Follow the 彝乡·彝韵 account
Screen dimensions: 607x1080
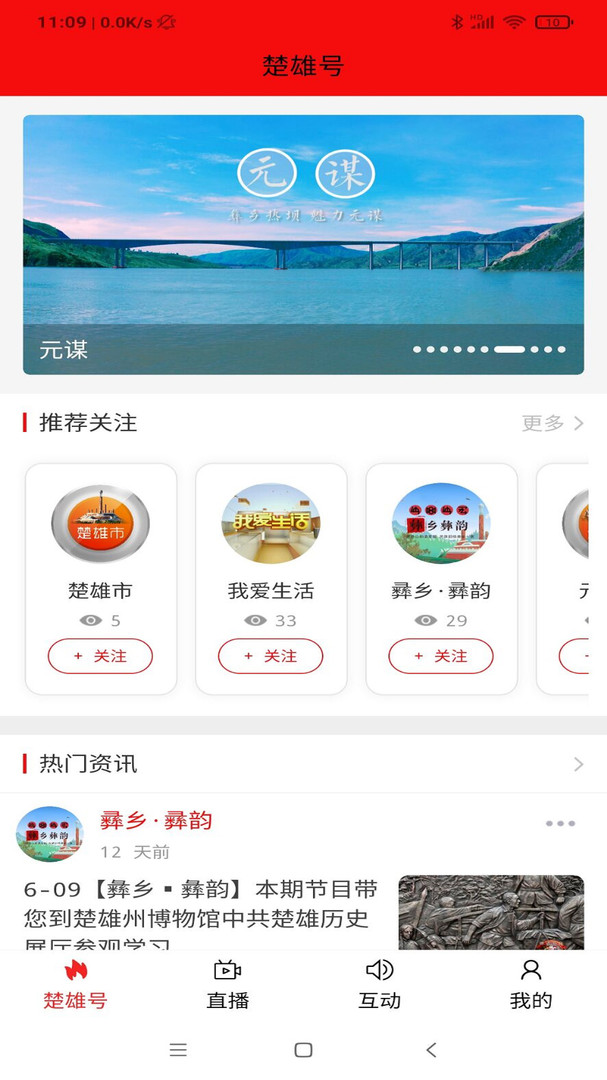[440, 656]
